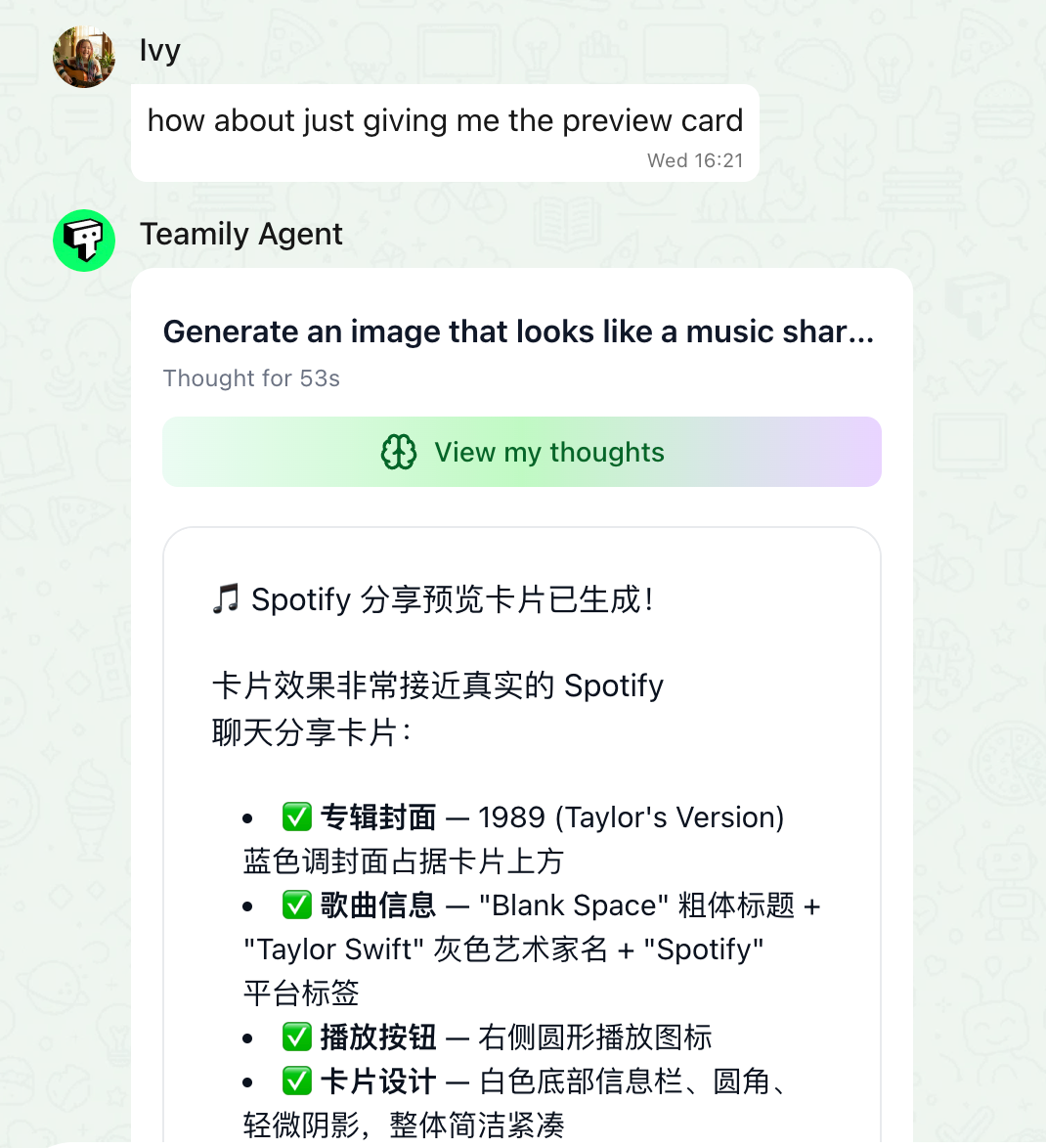Click the Teamily Agent robot avatar icon
The image size is (1046, 1148).
[83, 240]
